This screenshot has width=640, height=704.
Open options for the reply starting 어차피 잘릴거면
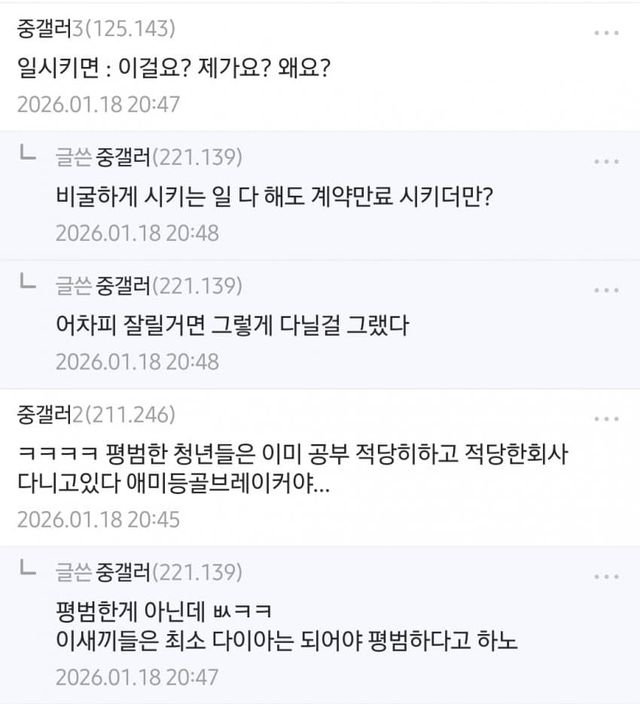pyautogui.click(x=607, y=289)
